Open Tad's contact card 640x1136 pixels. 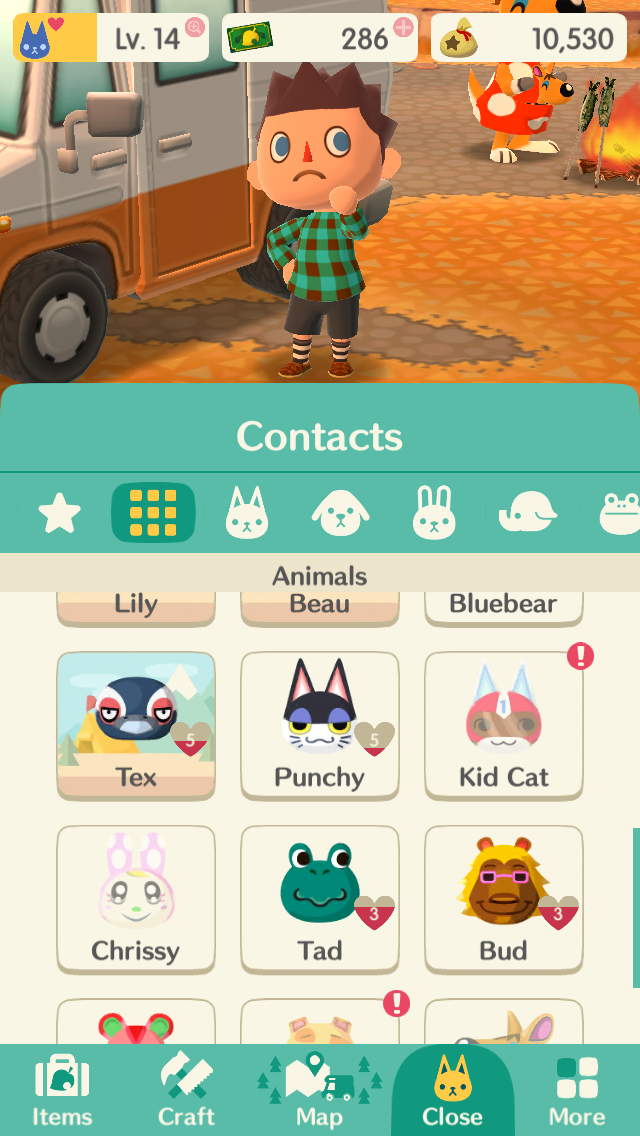pos(320,899)
